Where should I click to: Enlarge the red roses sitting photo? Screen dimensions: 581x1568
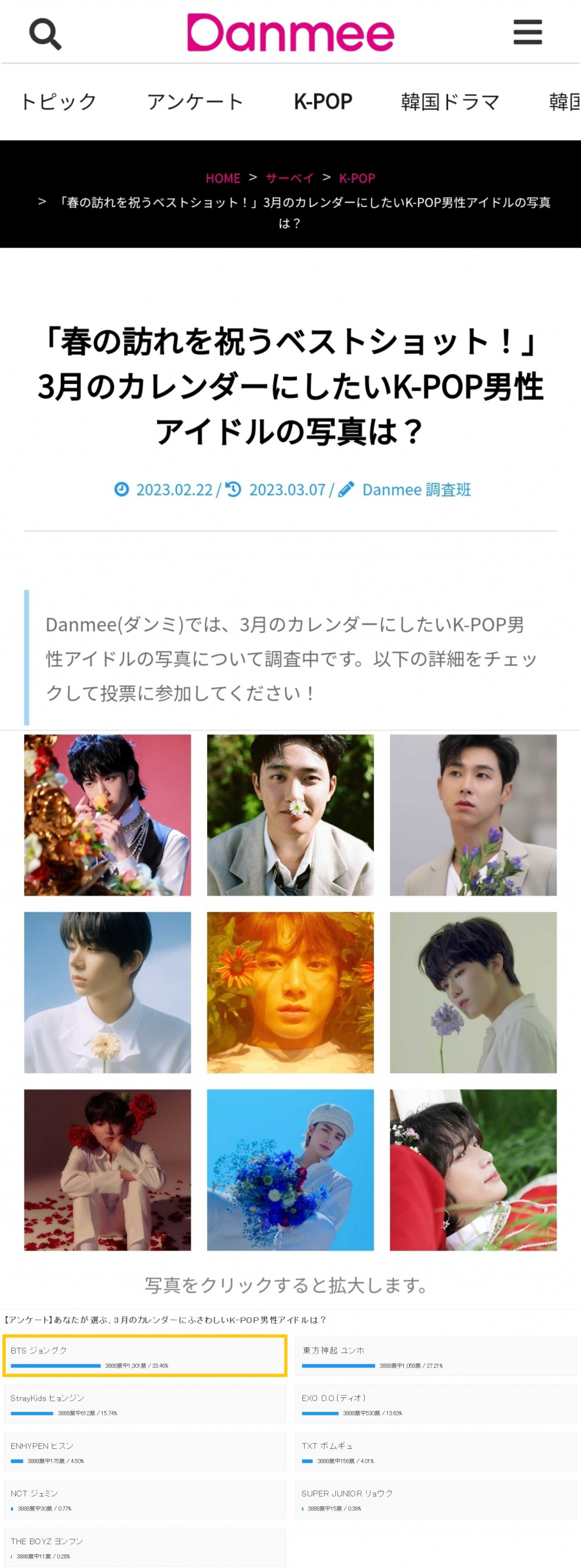tap(107, 1169)
